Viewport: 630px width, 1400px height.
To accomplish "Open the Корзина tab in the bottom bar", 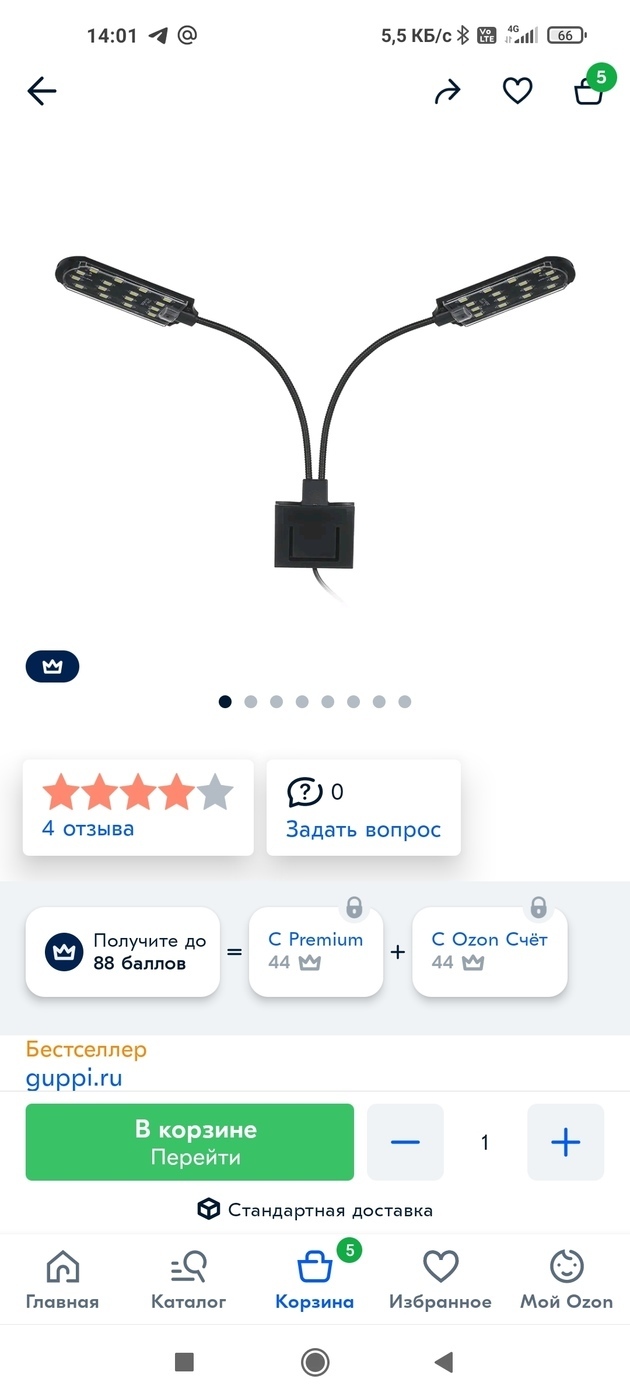I will [x=315, y=1280].
